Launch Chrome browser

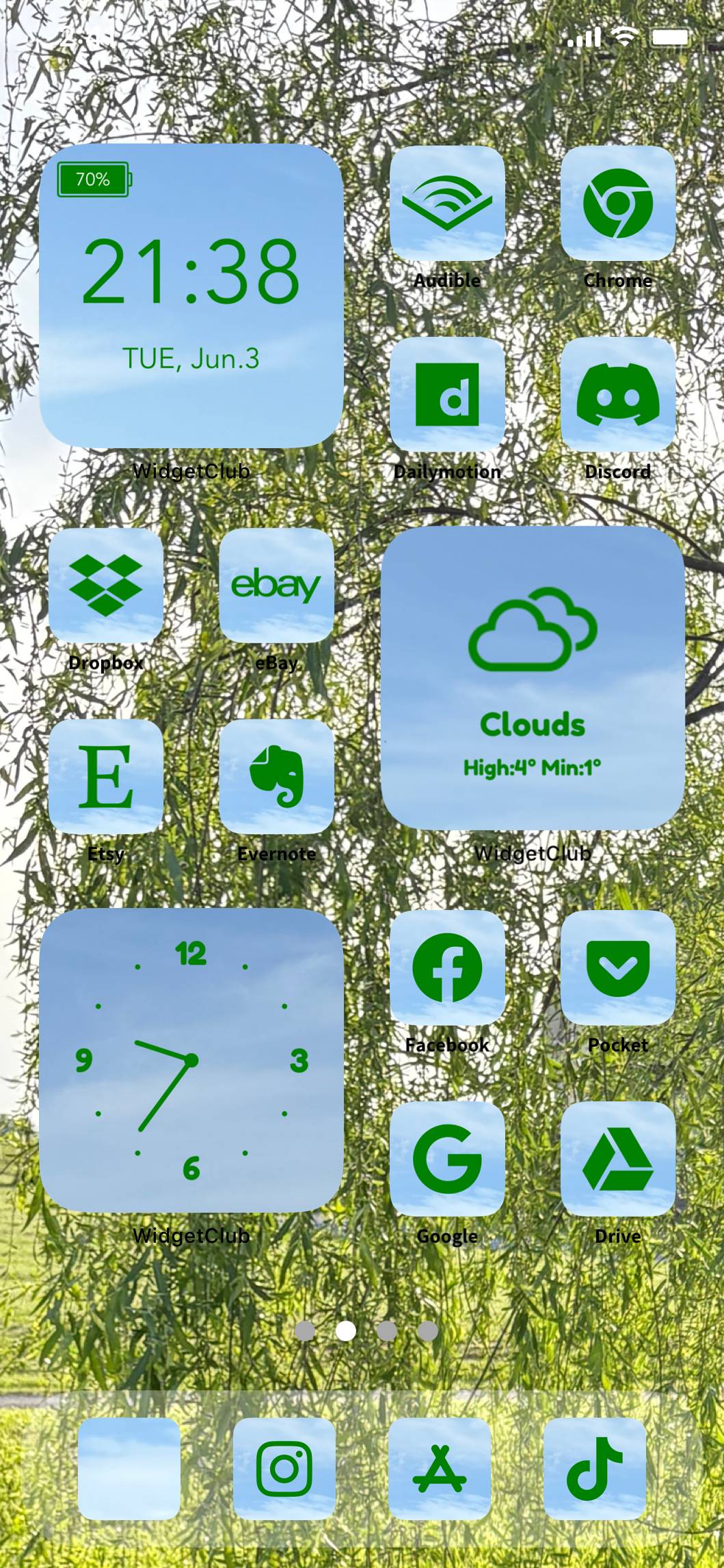(617, 203)
